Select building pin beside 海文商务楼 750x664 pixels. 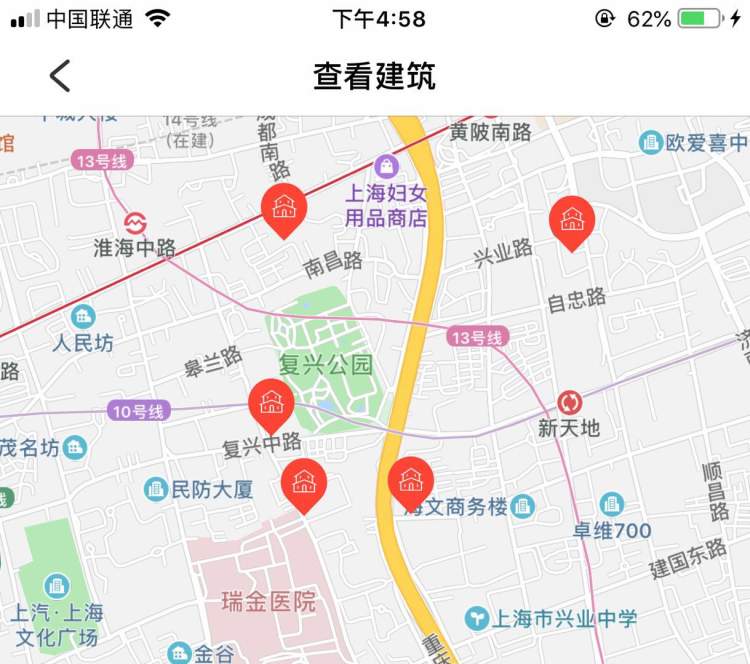tap(411, 481)
